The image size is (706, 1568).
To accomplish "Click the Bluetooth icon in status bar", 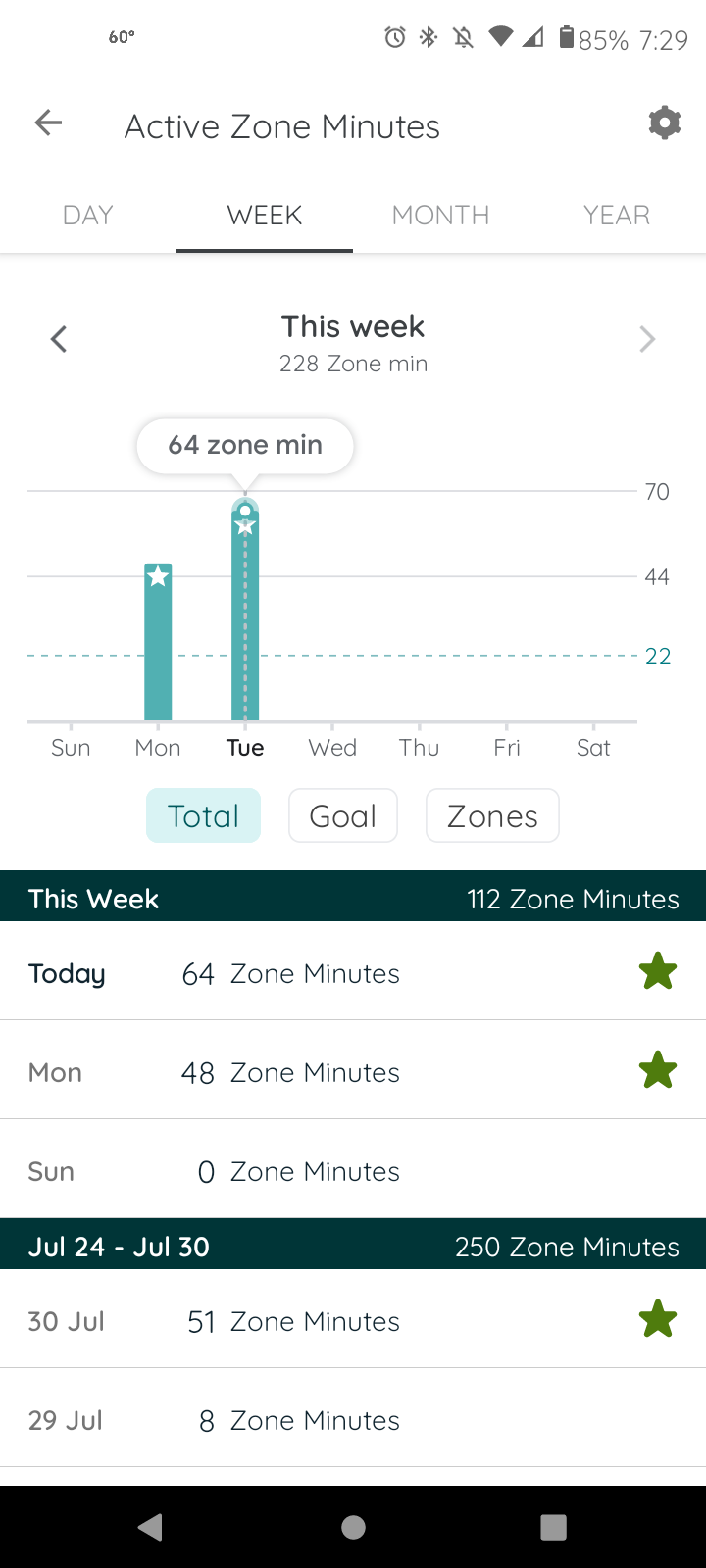I will coord(427,37).
